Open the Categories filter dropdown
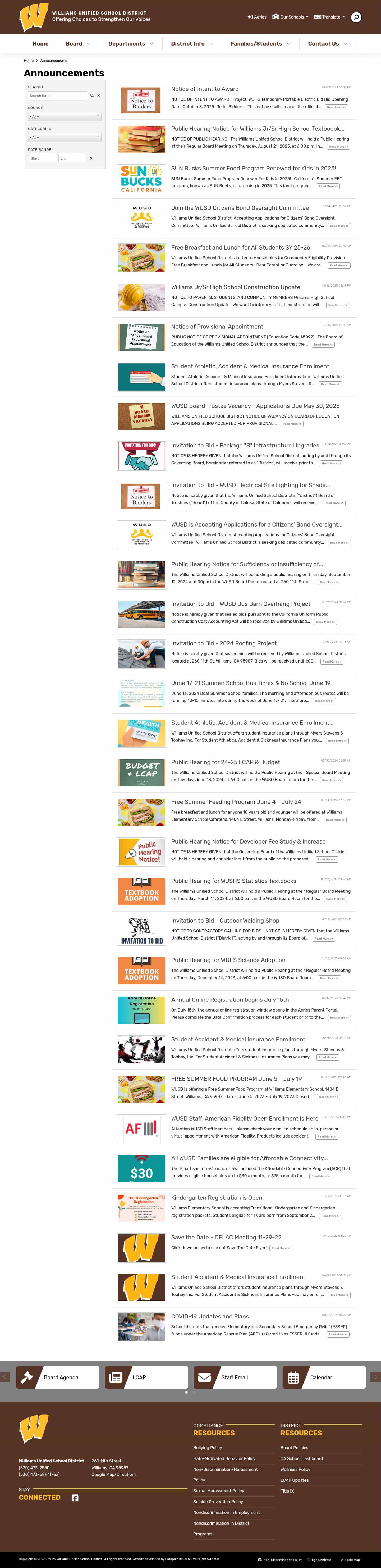Image resolution: width=381 pixels, height=1568 pixels. 65,138
